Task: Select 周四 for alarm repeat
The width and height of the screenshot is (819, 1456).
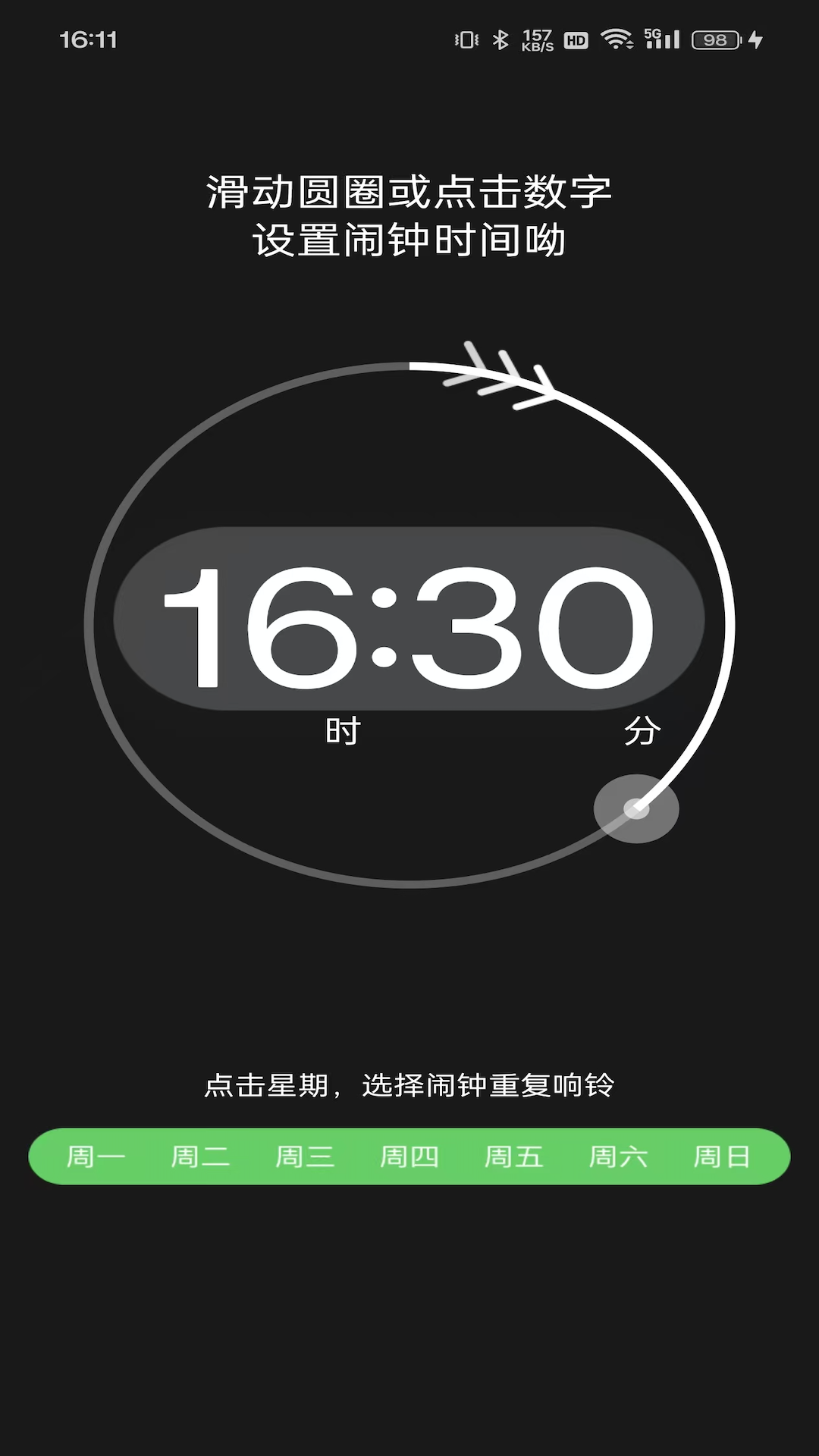Action: [409, 1156]
